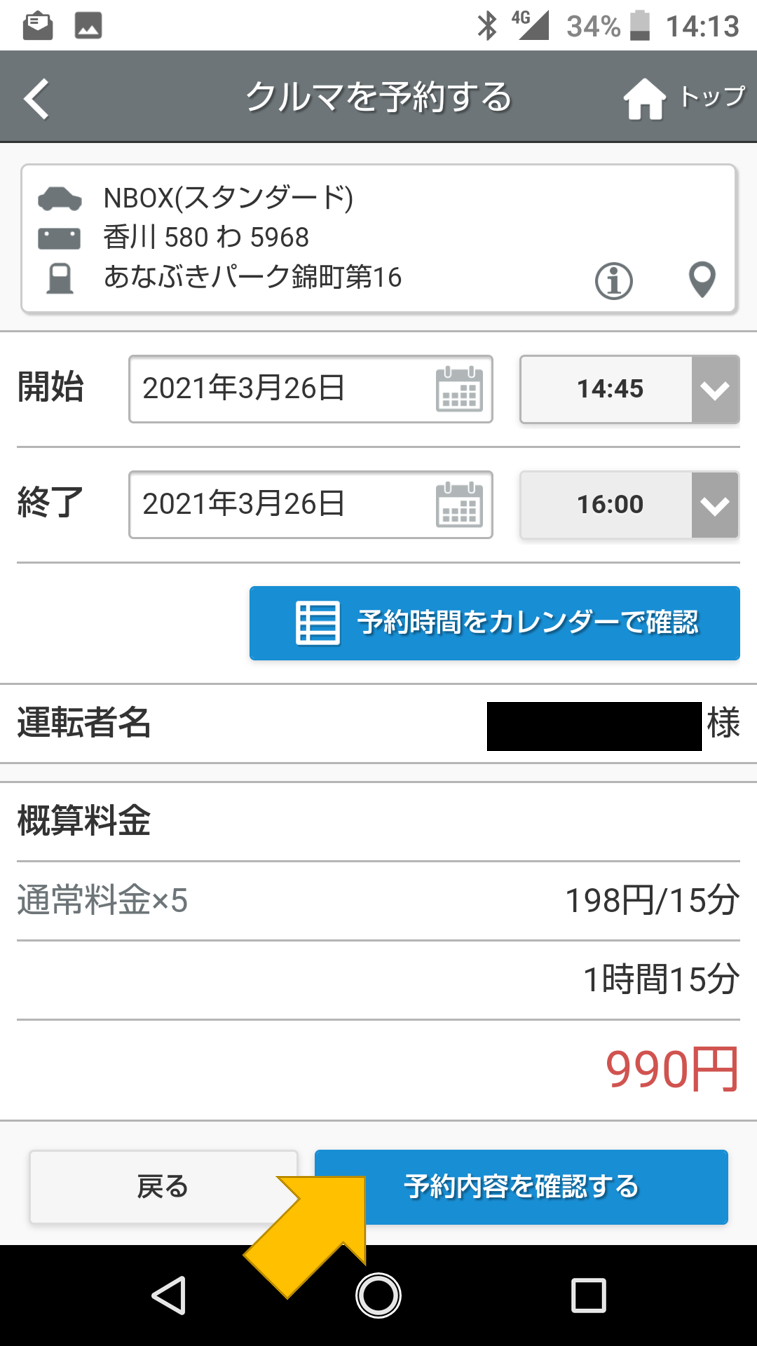Change the 14:45 start time
The height and width of the screenshot is (1346, 757).
(x=629, y=389)
